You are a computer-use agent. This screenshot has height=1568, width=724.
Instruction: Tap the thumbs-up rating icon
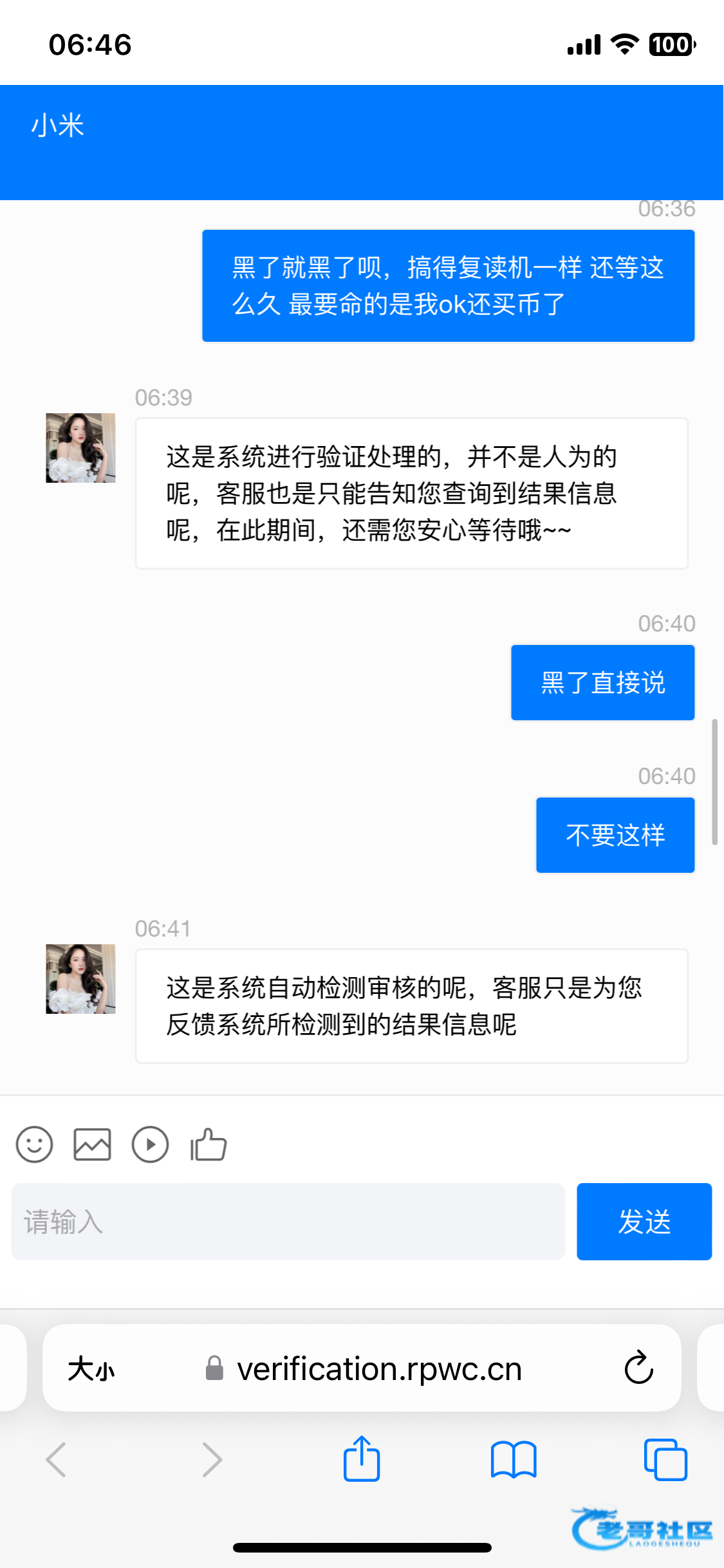point(209,1144)
